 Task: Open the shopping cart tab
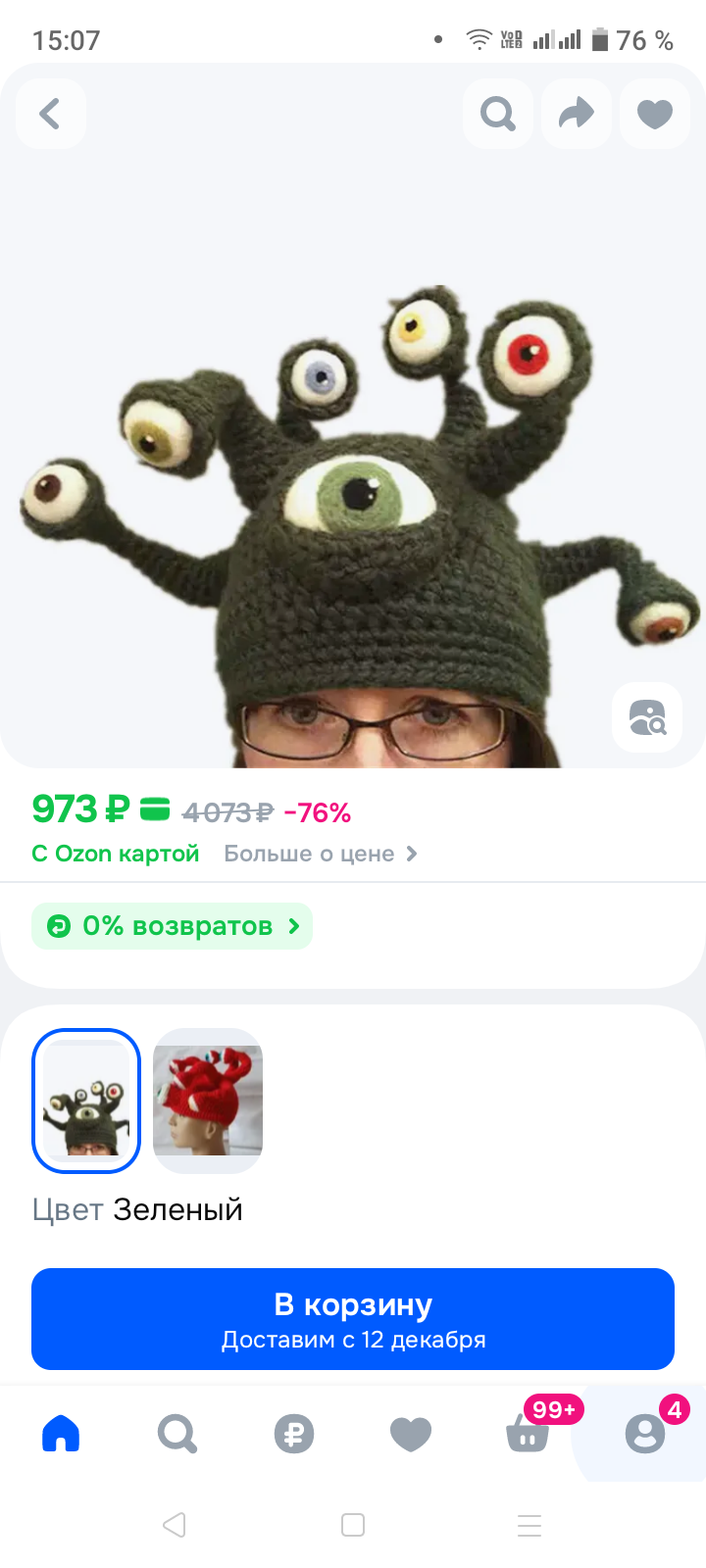pyautogui.click(x=528, y=1436)
